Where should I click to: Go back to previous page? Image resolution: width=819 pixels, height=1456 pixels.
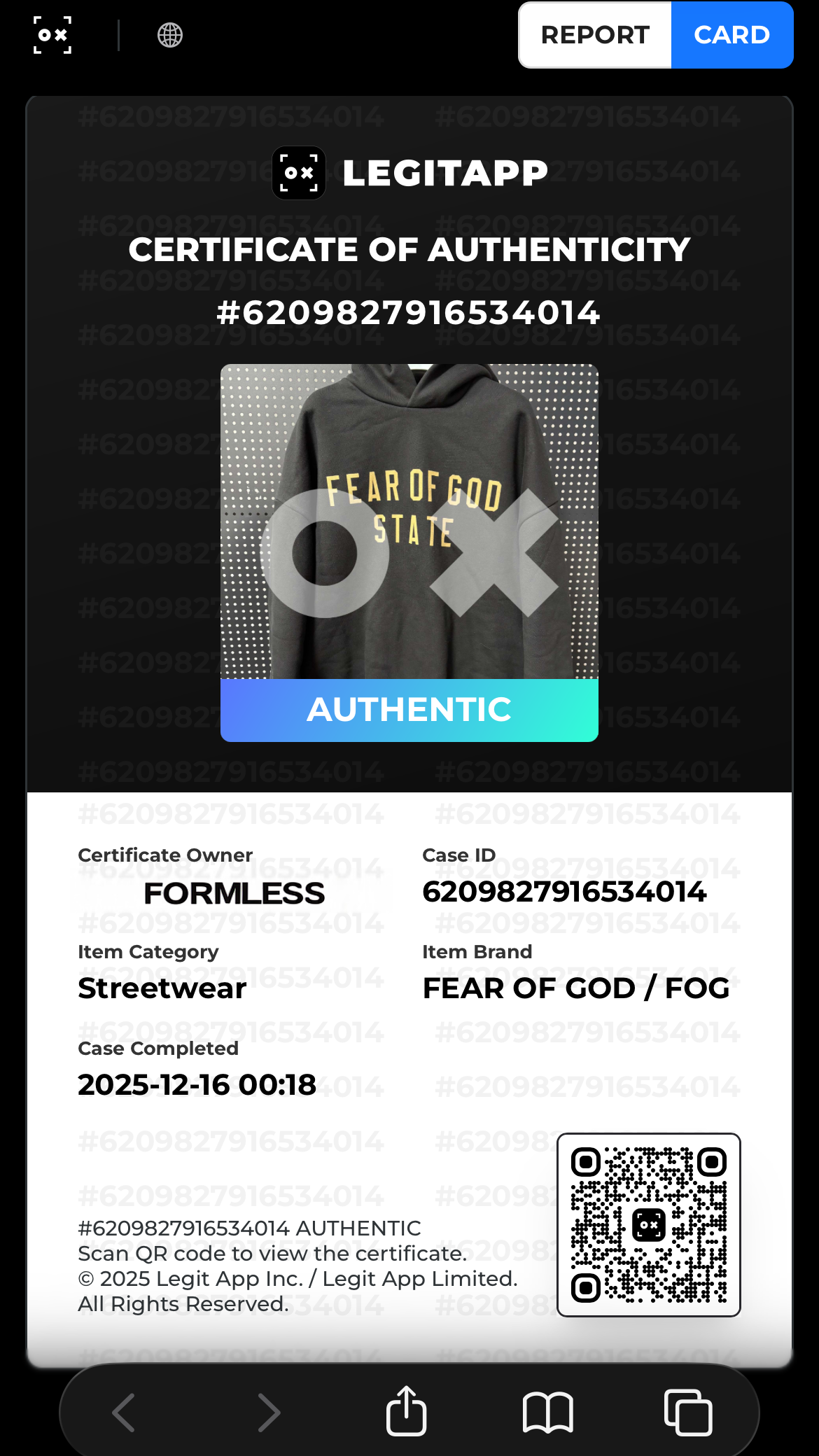tap(125, 1413)
